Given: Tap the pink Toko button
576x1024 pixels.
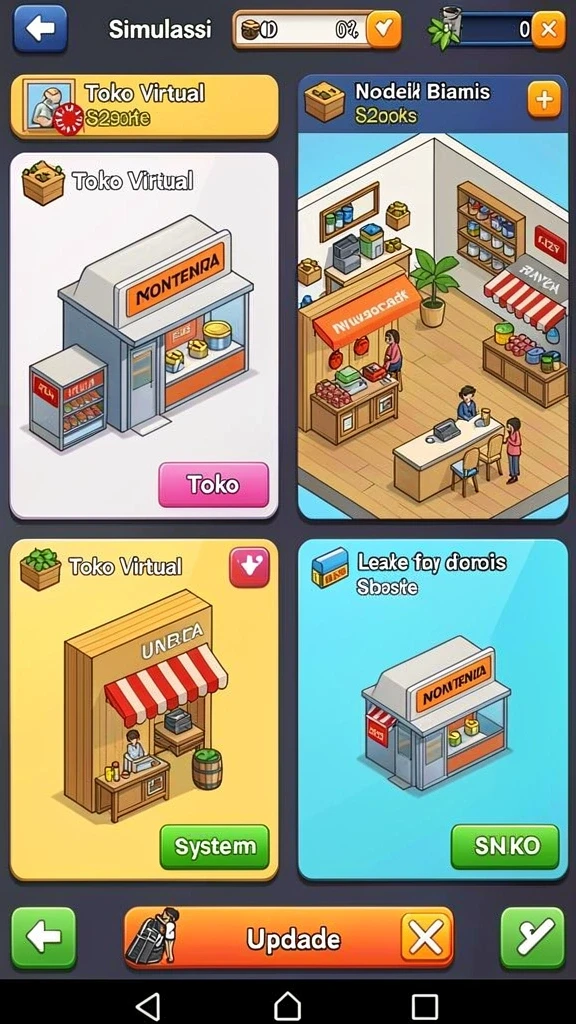Looking at the screenshot, I should point(214,485).
